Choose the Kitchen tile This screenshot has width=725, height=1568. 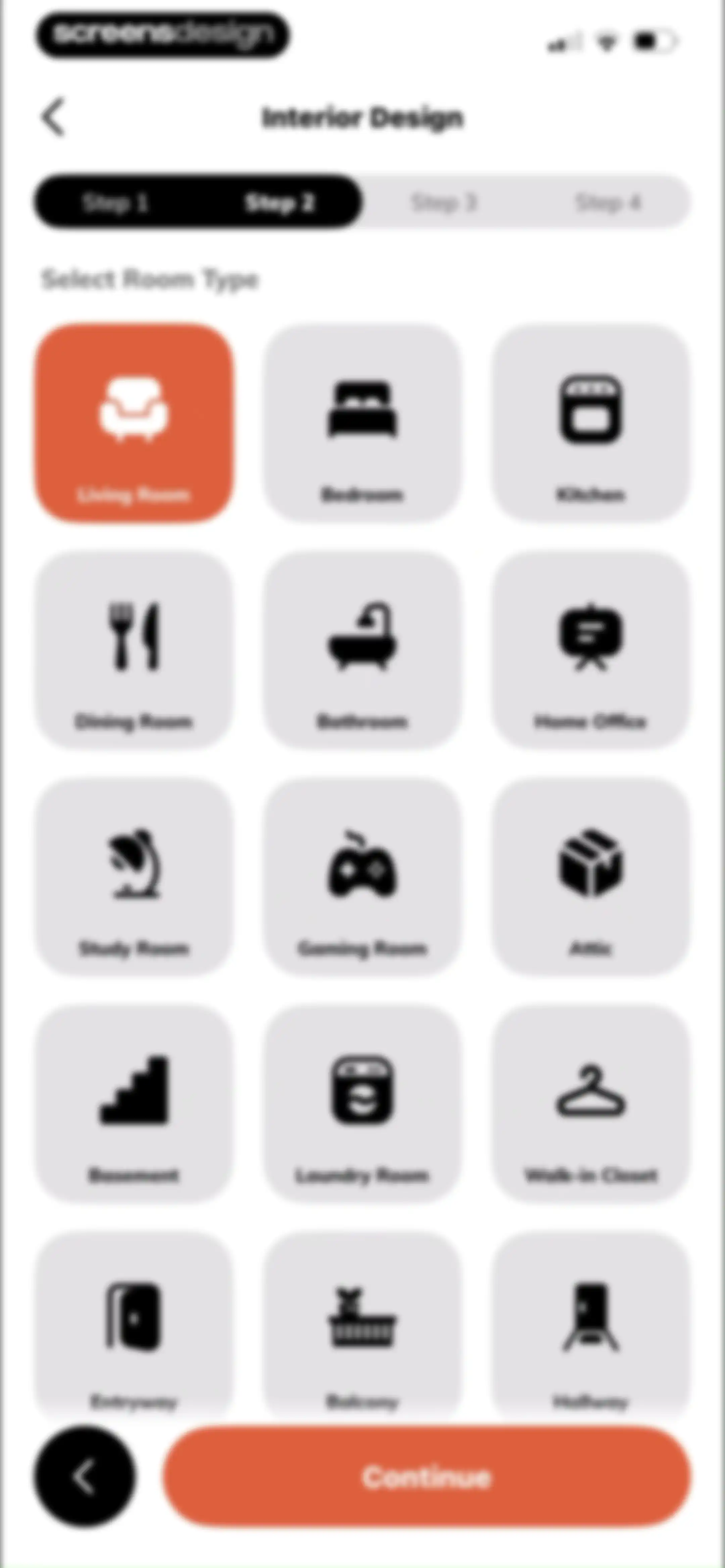tap(590, 422)
